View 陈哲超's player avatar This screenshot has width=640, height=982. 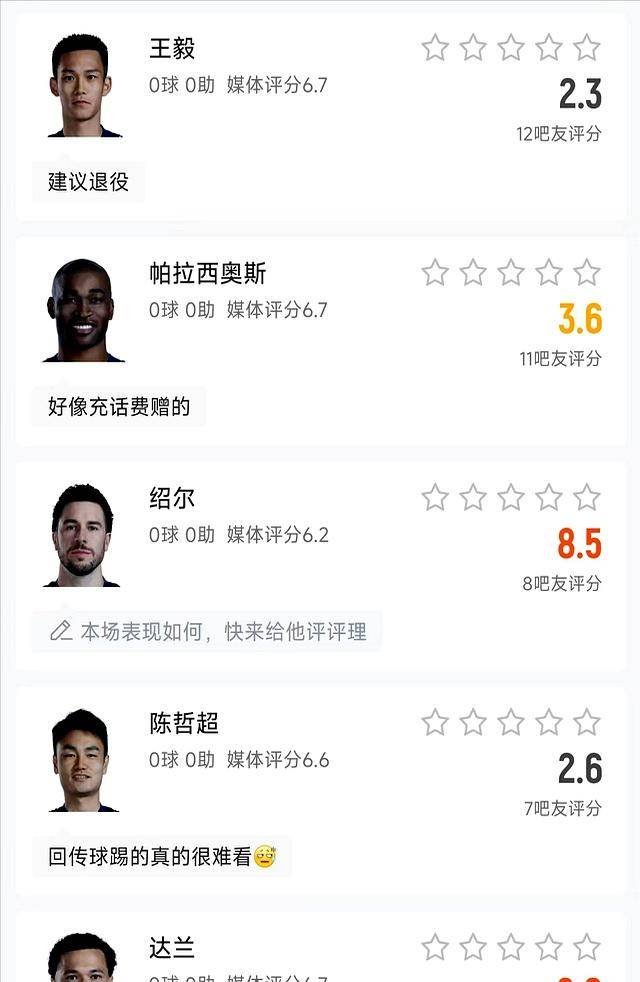point(81,760)
